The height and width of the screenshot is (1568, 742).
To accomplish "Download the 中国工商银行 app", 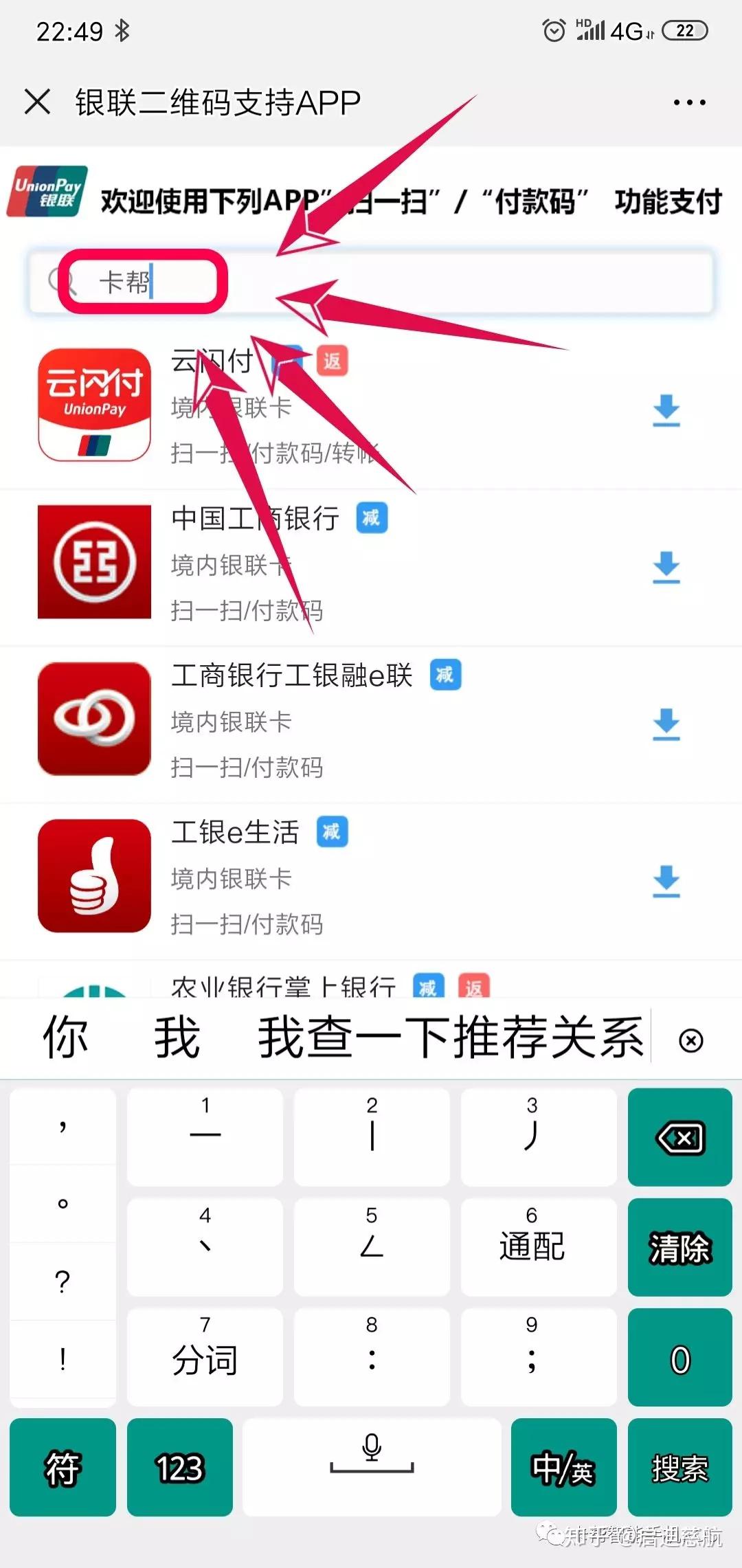I will point(666,567).
